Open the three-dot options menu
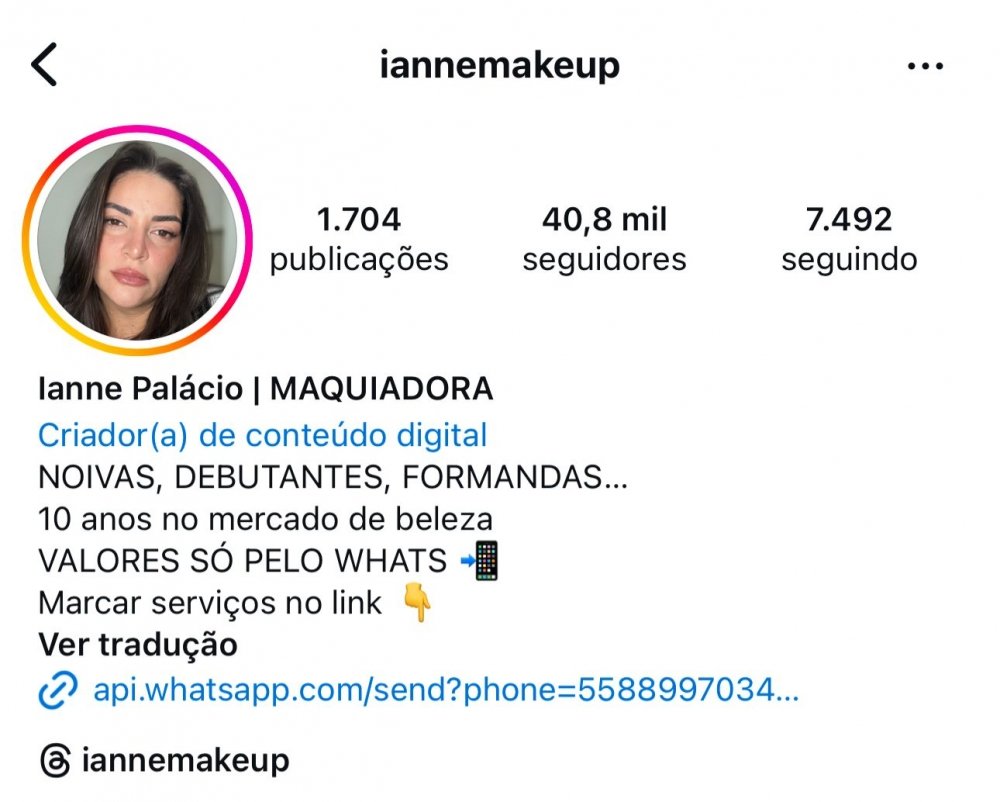Viewport: 1000px width, 802px height. (x=925, y=66)
